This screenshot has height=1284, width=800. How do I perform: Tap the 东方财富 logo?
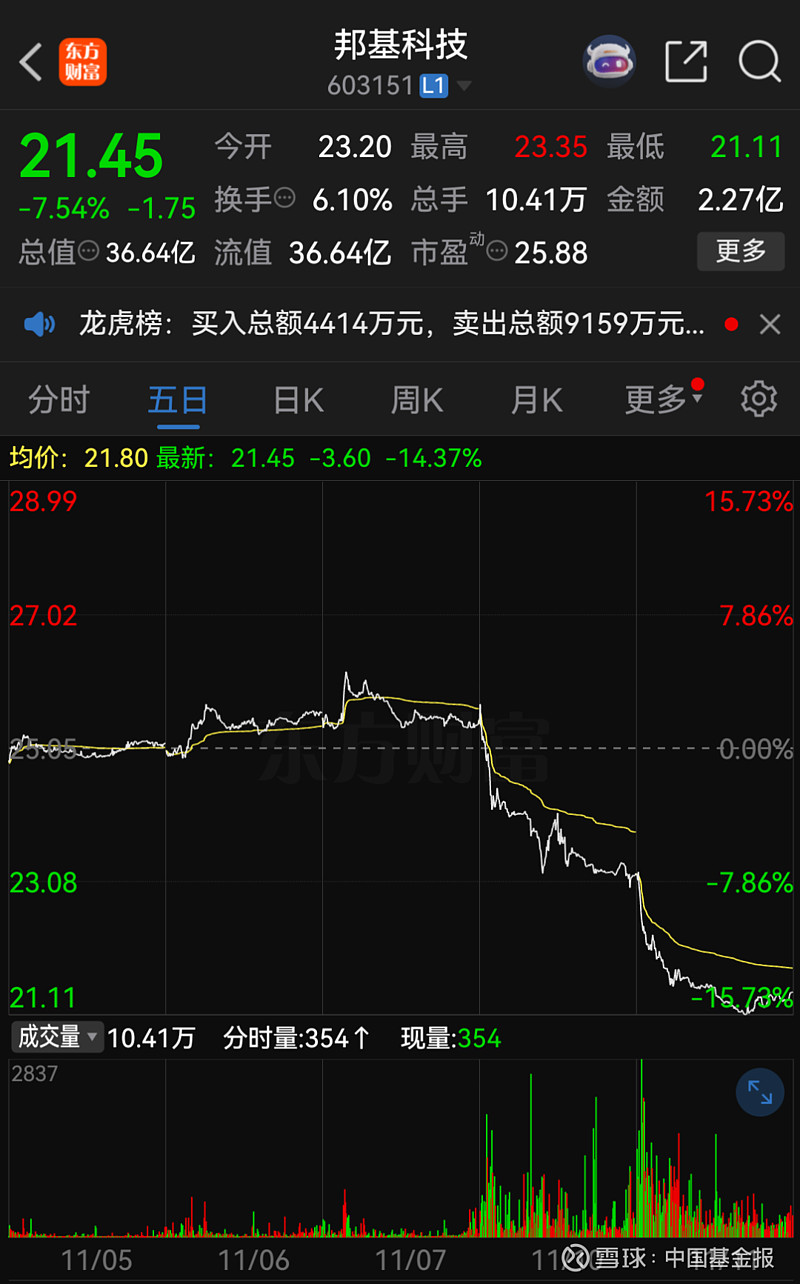tap(83, 61)
